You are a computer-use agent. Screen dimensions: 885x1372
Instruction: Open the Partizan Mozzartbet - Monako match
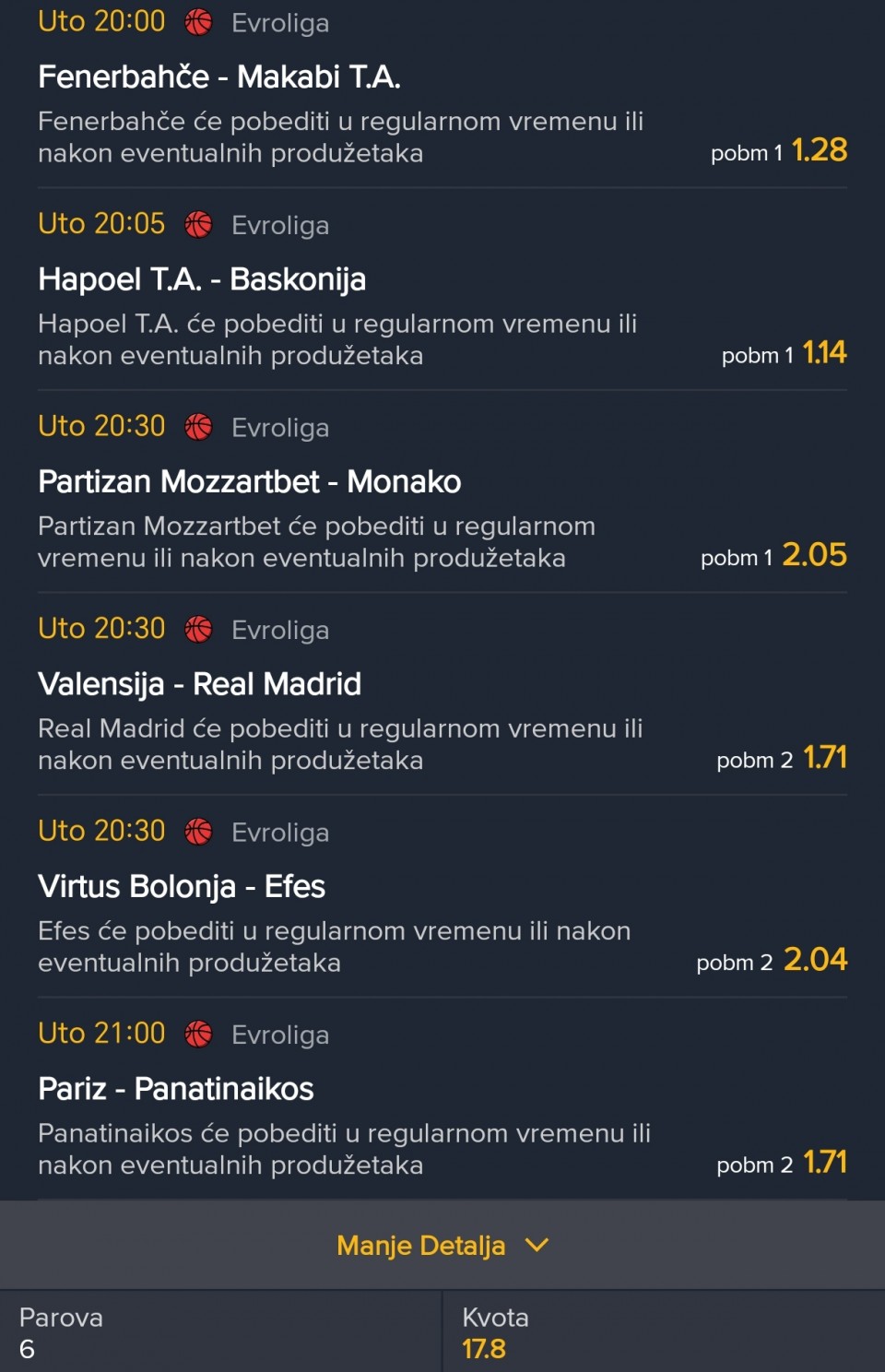point(249,481)
